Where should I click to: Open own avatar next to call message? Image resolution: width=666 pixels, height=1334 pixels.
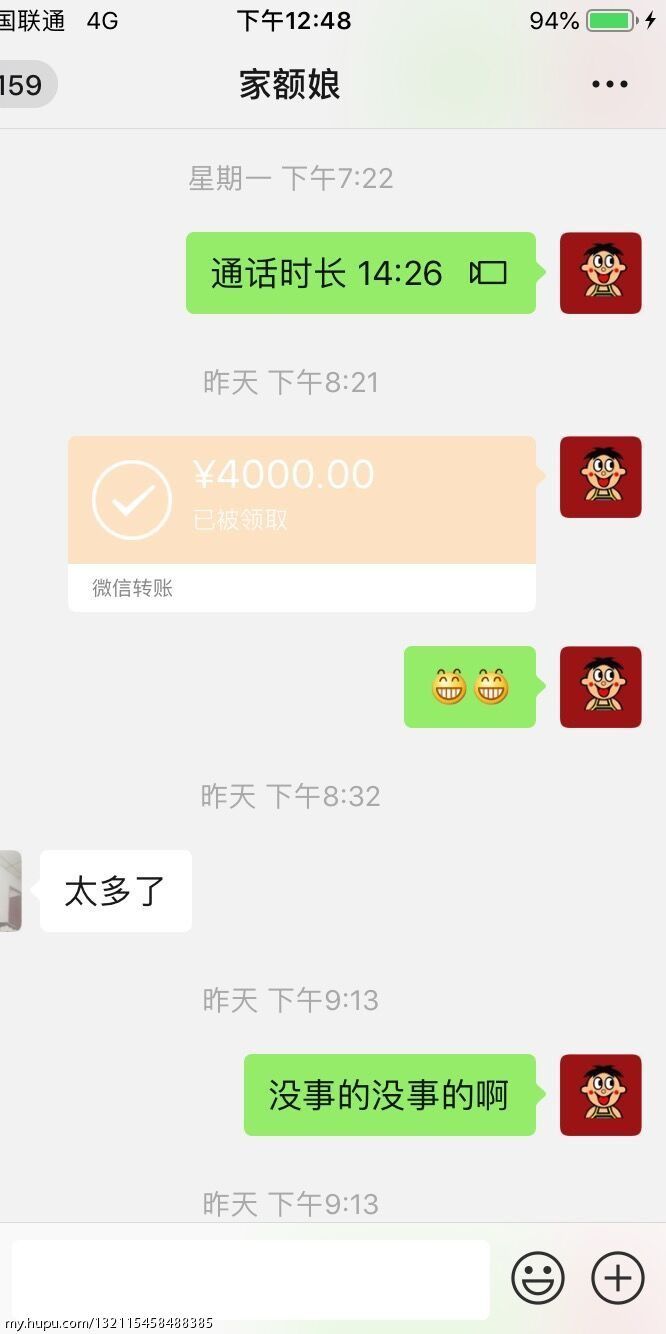[600, 273]
